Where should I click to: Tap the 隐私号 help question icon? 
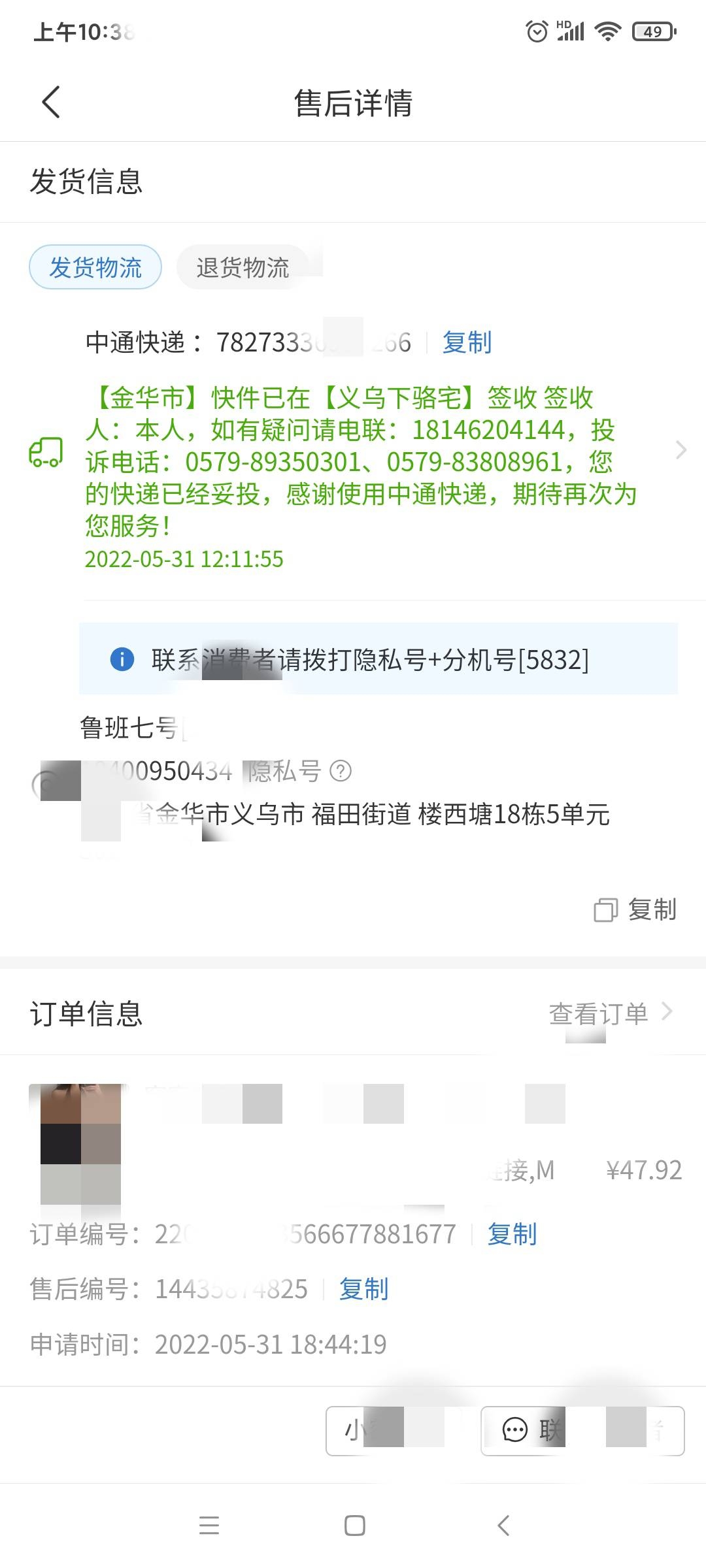click(x=341, y=772)
